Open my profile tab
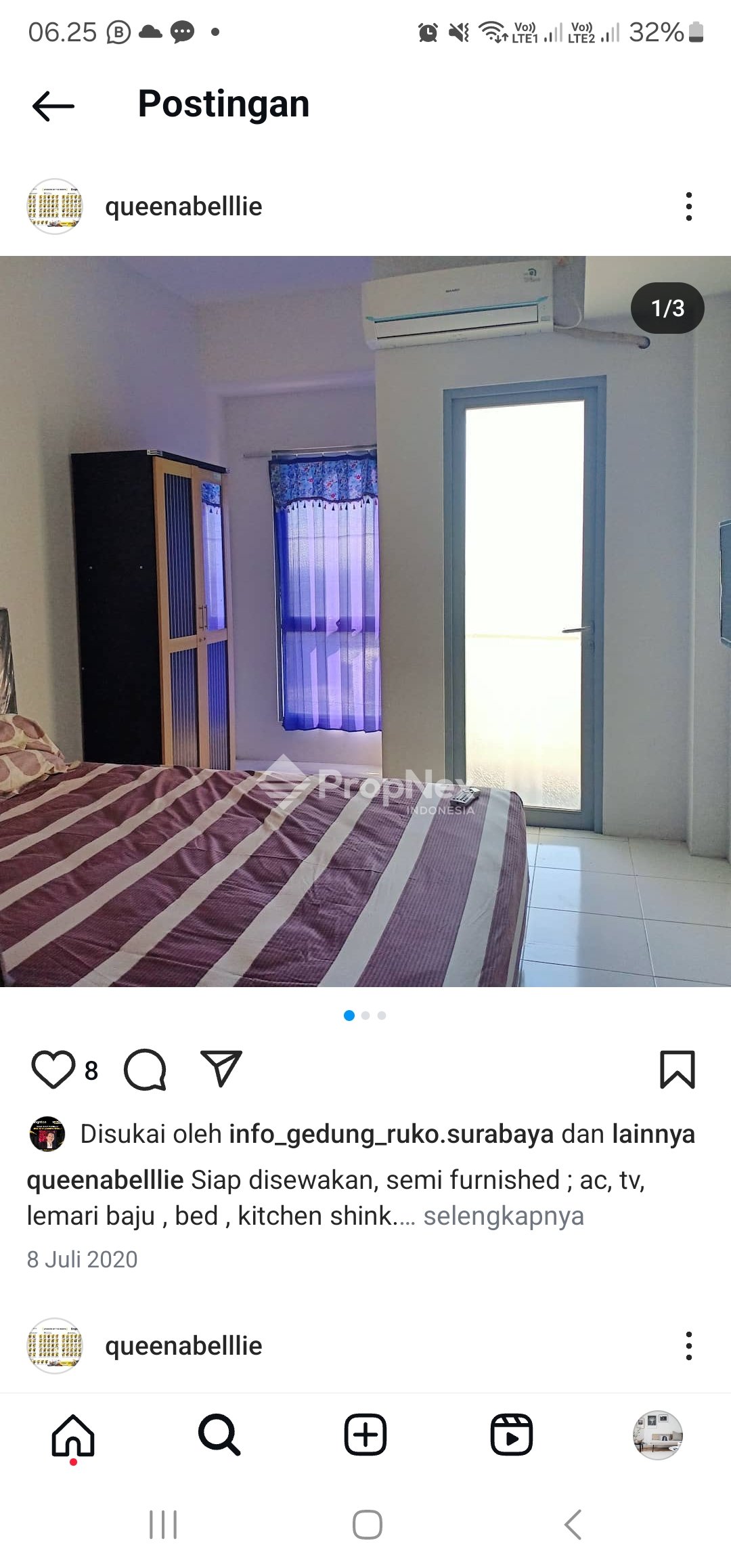Screen dimensions: 731x1568 tap(657, 1435)
